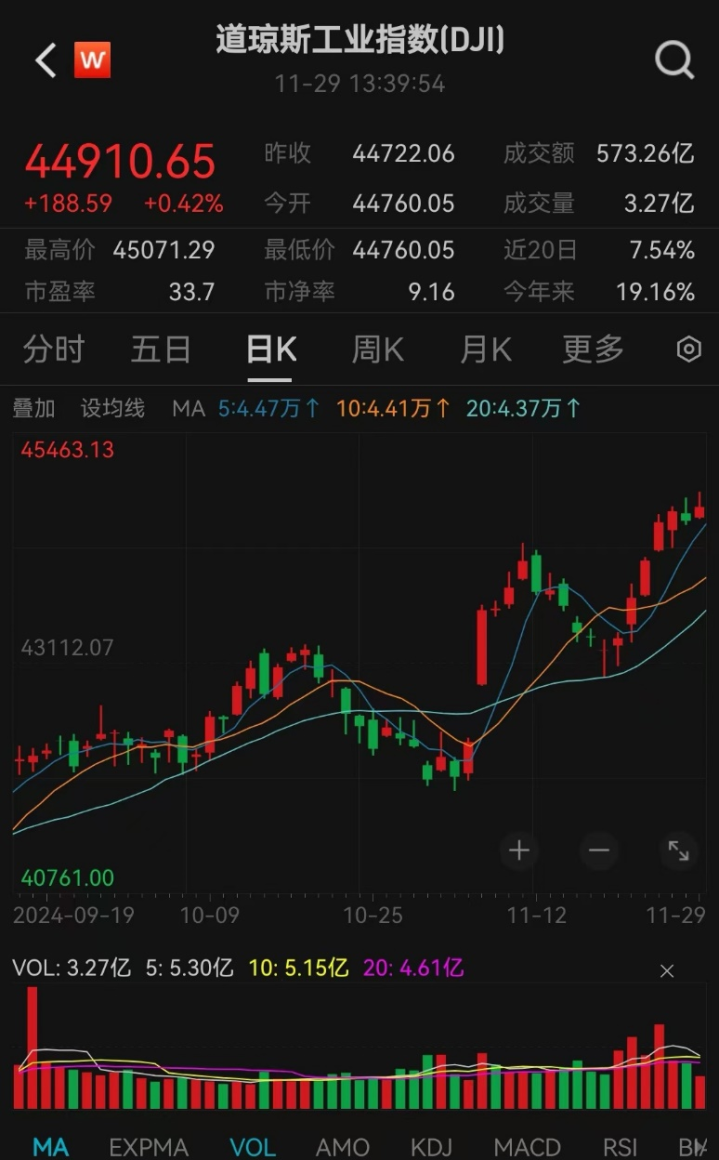This screenshot has height=1160, width=719.
Task: Switch to the KDJ indicator
Action: [431, 1147]
